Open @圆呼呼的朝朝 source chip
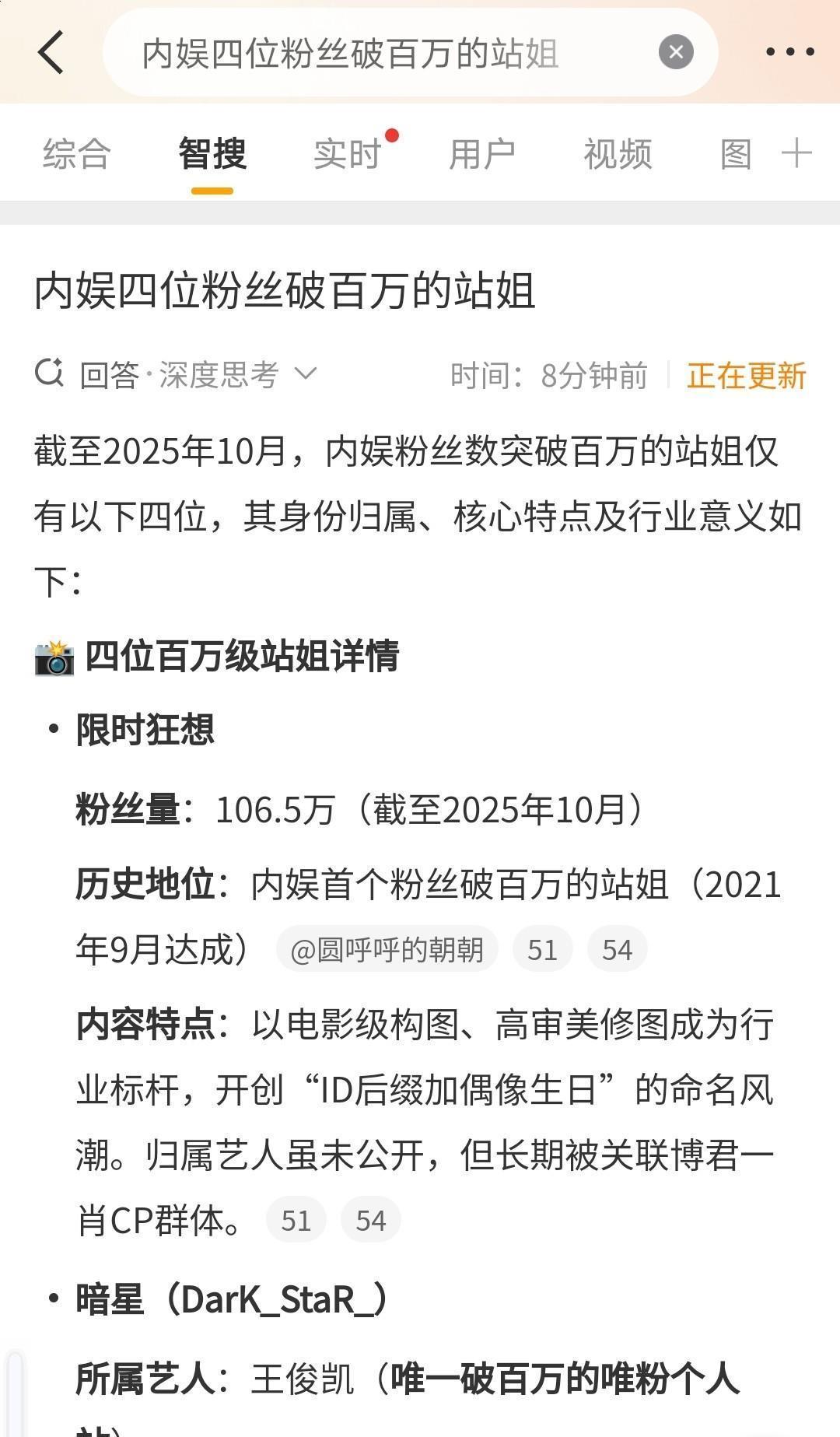Screen dimensions: 840x1437 (x=387, y=949)
